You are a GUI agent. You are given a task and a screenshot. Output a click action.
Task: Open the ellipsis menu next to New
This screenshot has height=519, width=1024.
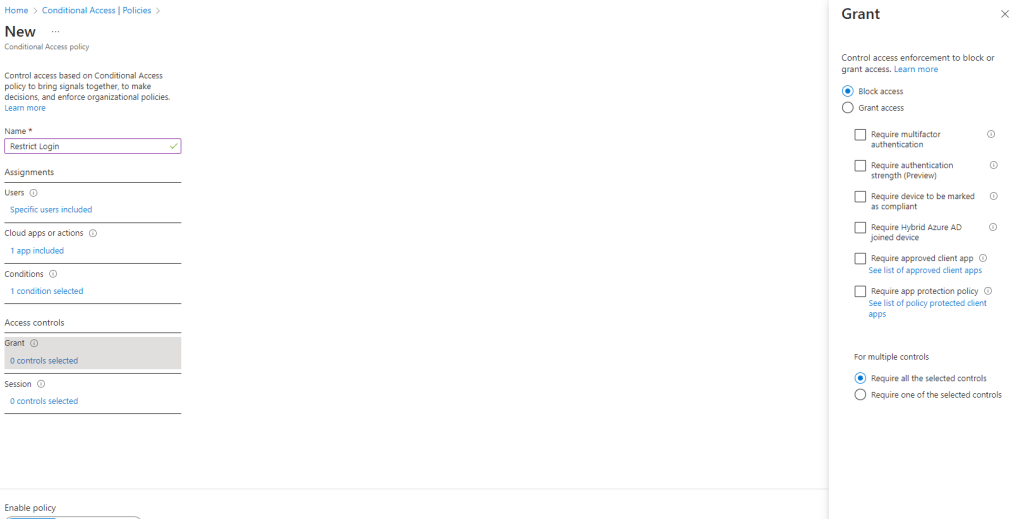coord(55,32)
